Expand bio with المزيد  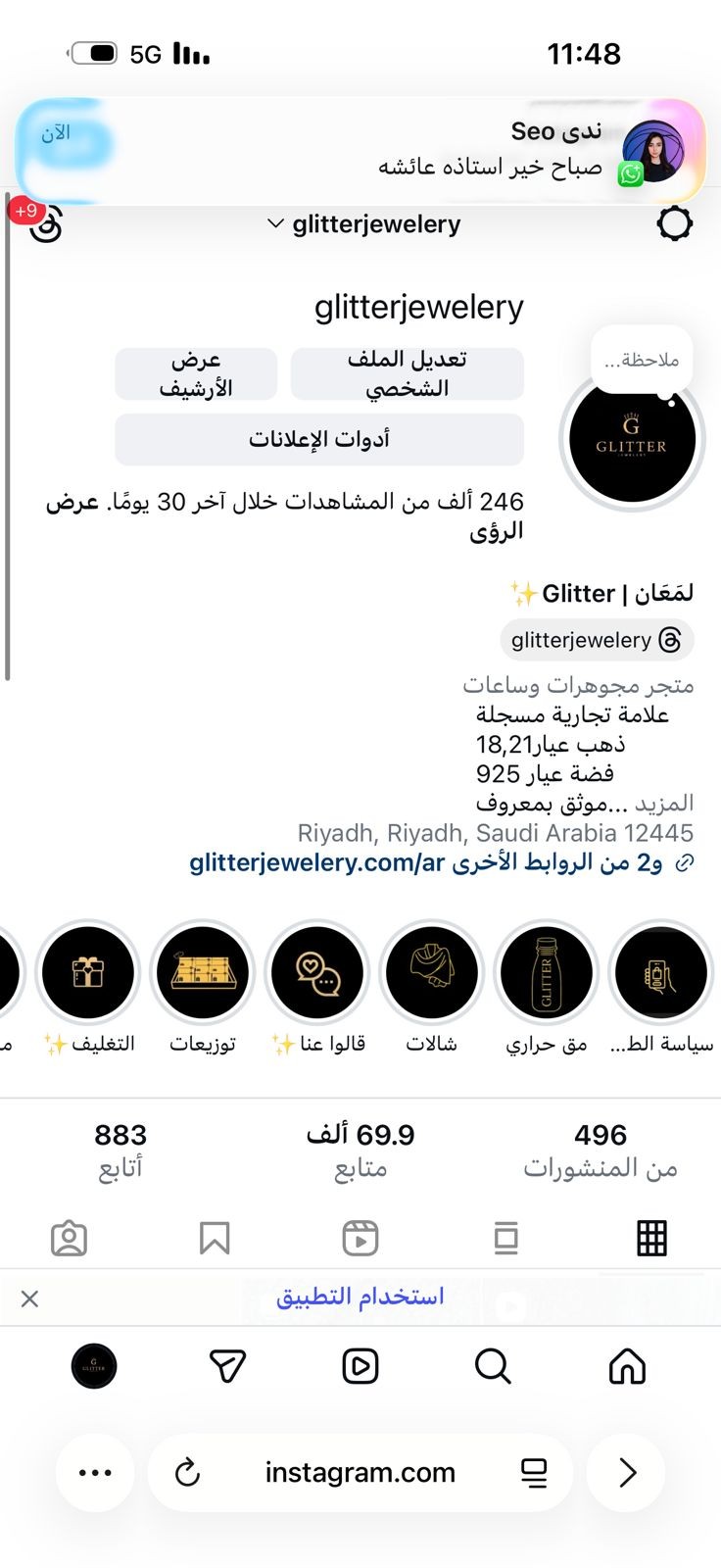(665, 804)
